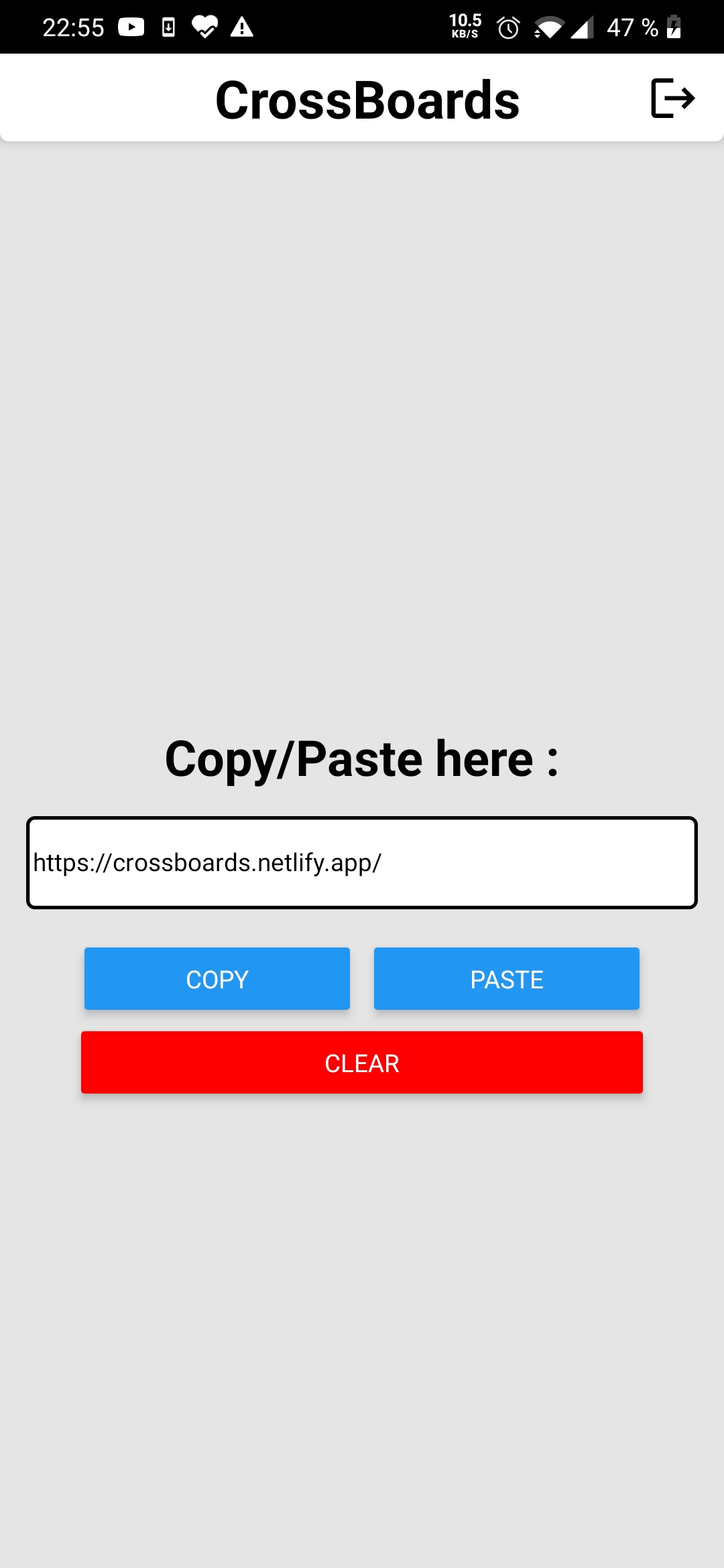Tap the blue COPY button
The image size is (724, 1568).
[217, 978]
